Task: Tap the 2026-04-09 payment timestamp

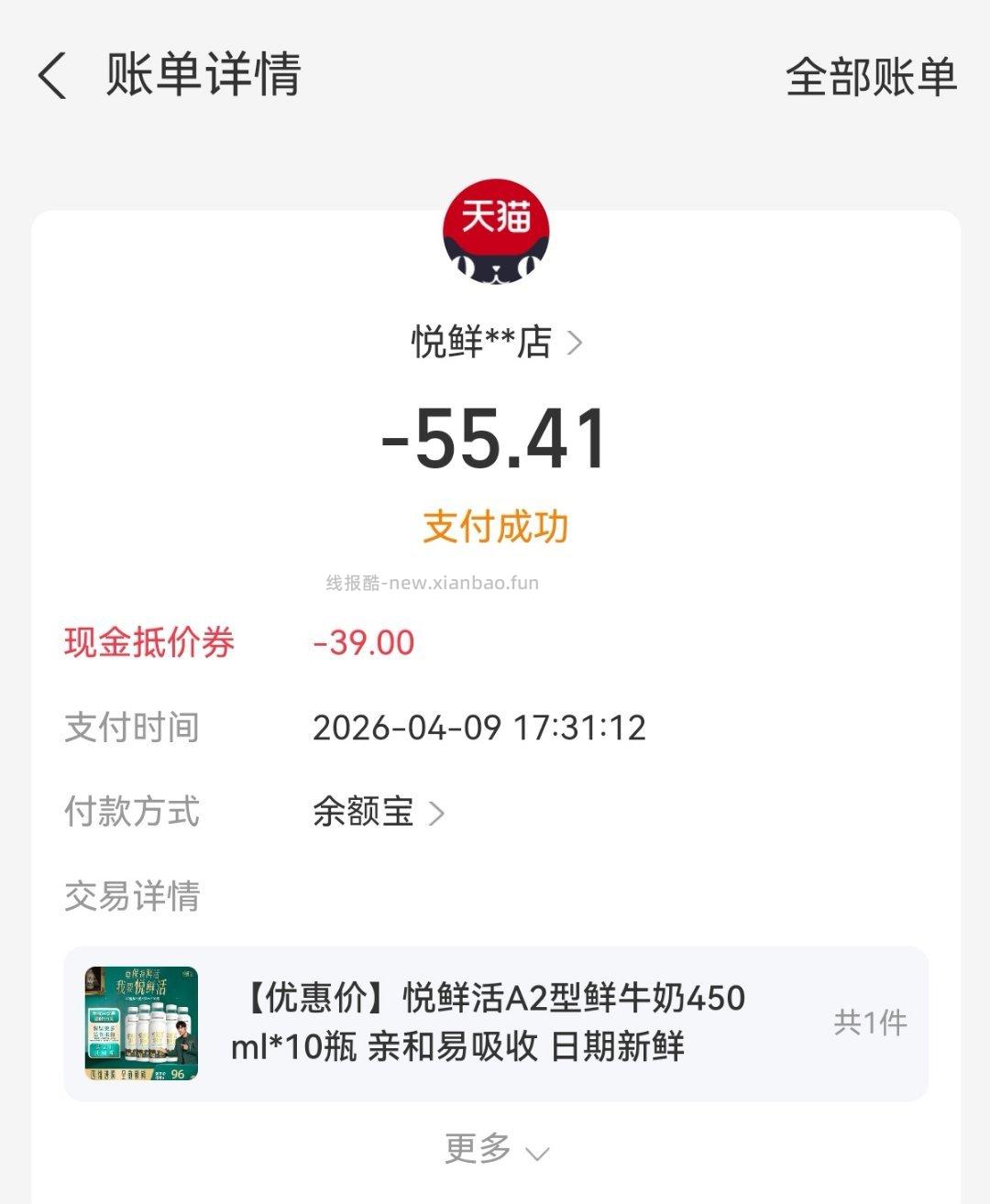Action: tap(479, 728)
